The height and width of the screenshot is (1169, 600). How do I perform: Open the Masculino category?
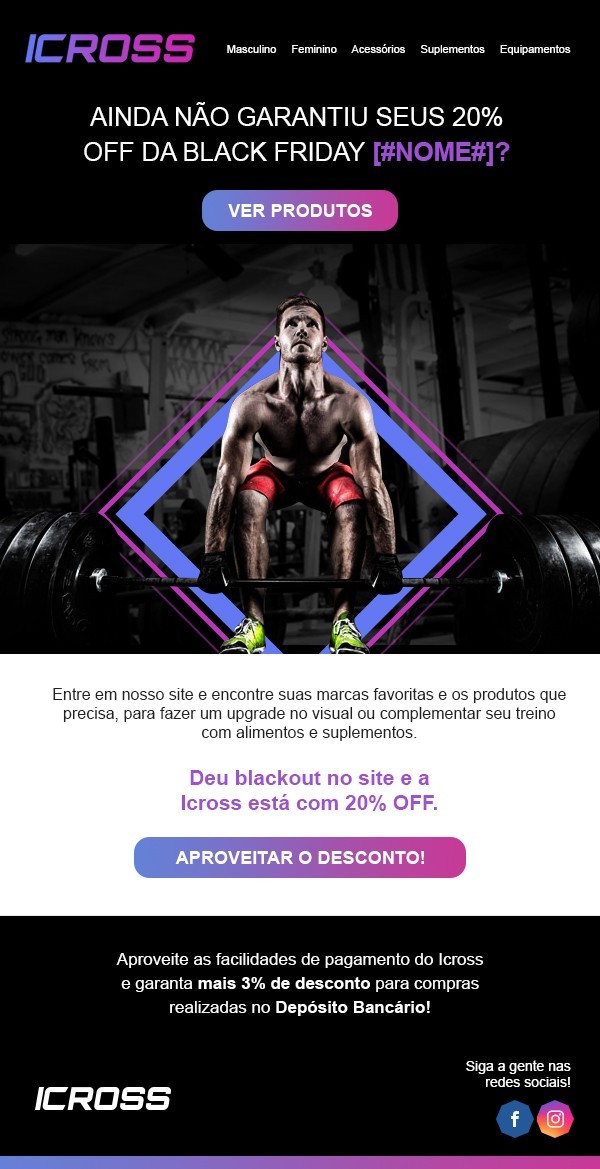(251, 49)
